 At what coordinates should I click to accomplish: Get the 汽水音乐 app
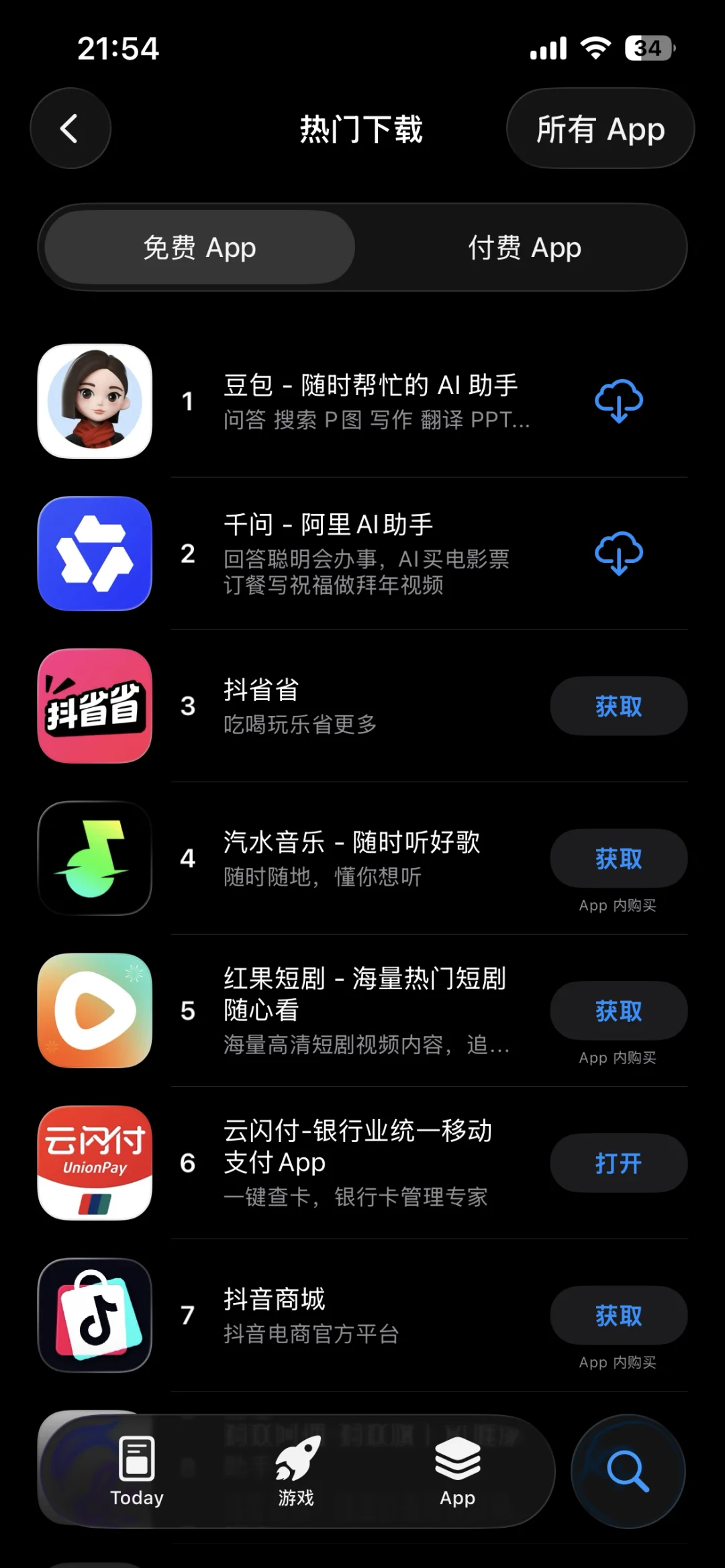(618, 858)
